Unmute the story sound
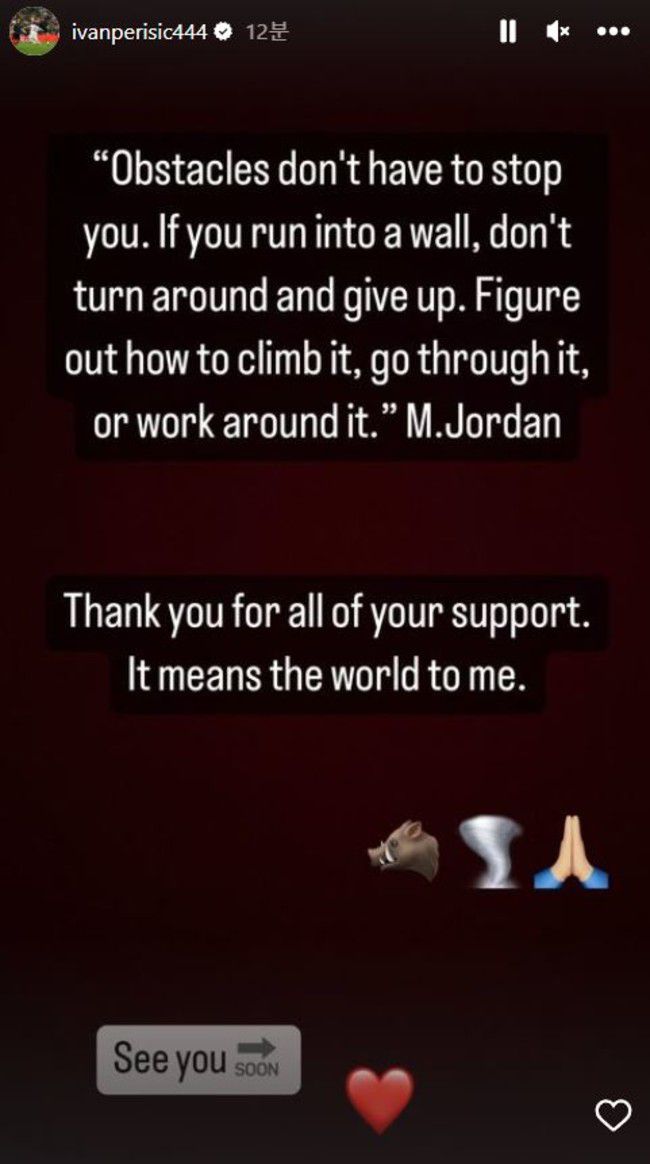This screenshot has height=1164, width=650. (558, 32)
